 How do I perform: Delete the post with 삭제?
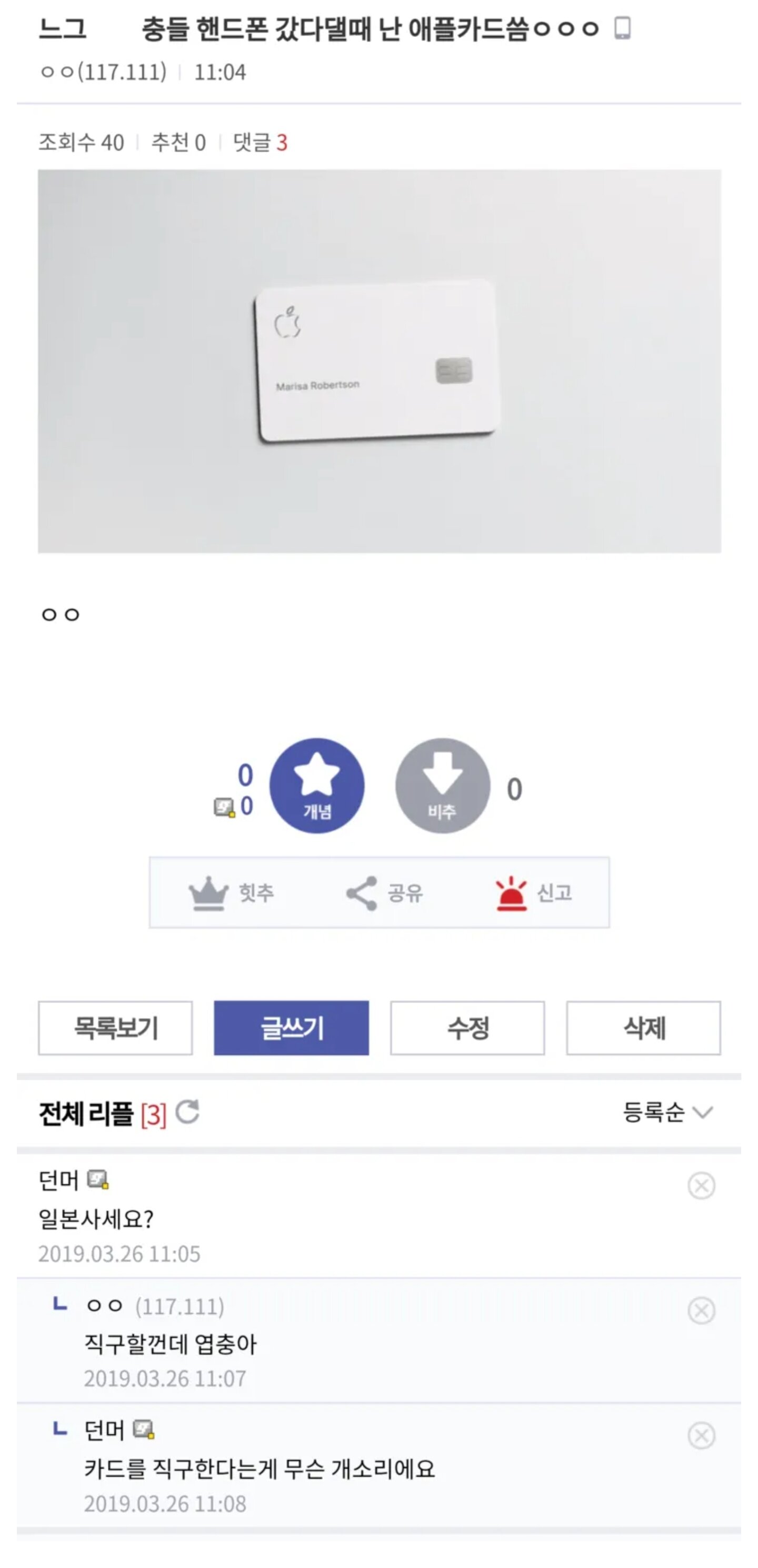644,1028
